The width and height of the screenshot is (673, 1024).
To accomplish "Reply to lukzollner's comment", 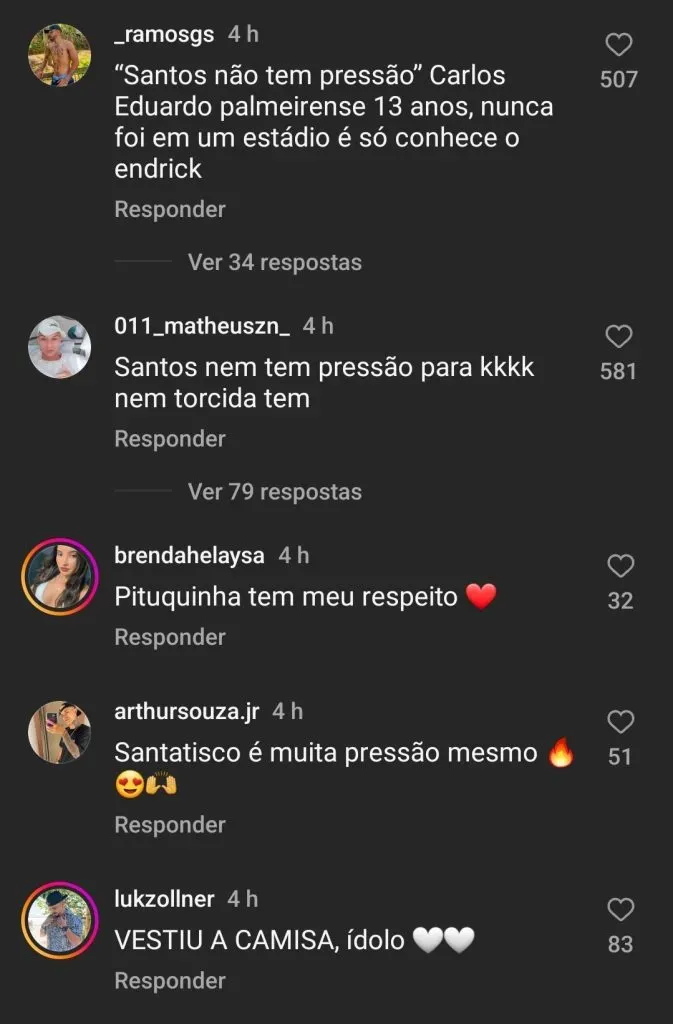I will [170, 981].
